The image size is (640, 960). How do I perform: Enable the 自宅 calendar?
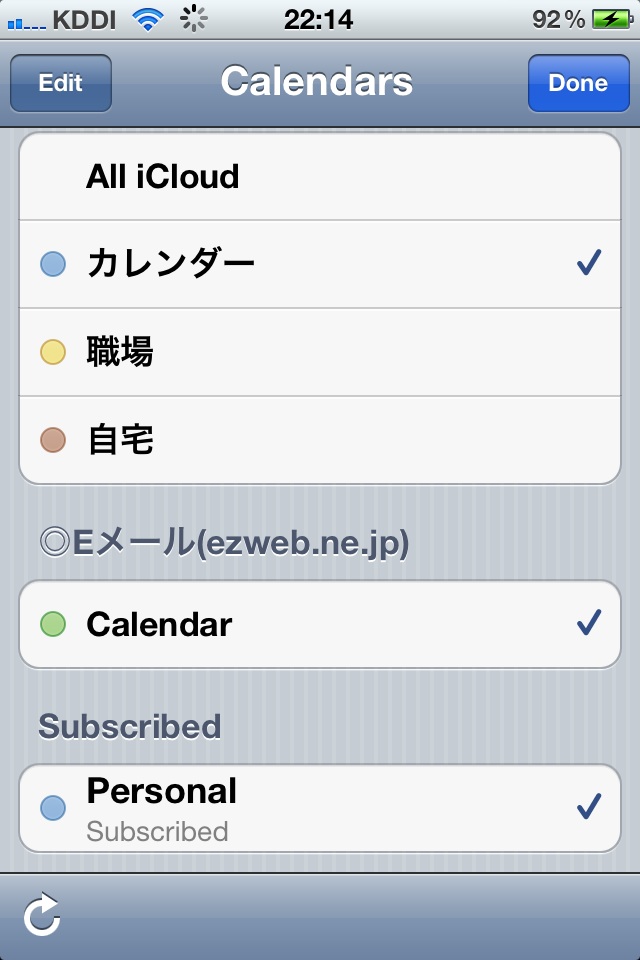[320, 440]
